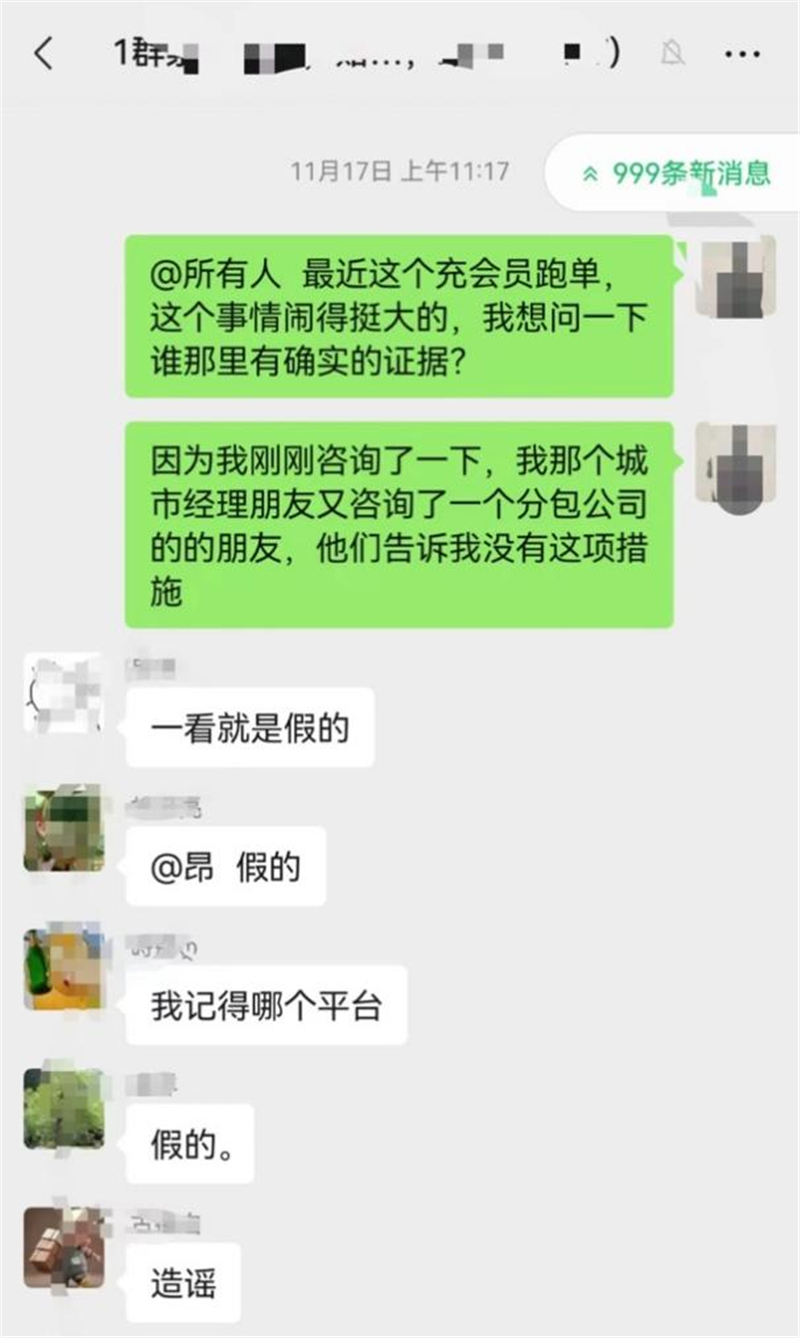Open avatar of sender of 一看就是假的
800x1338 pixels.
coord(63,693)
